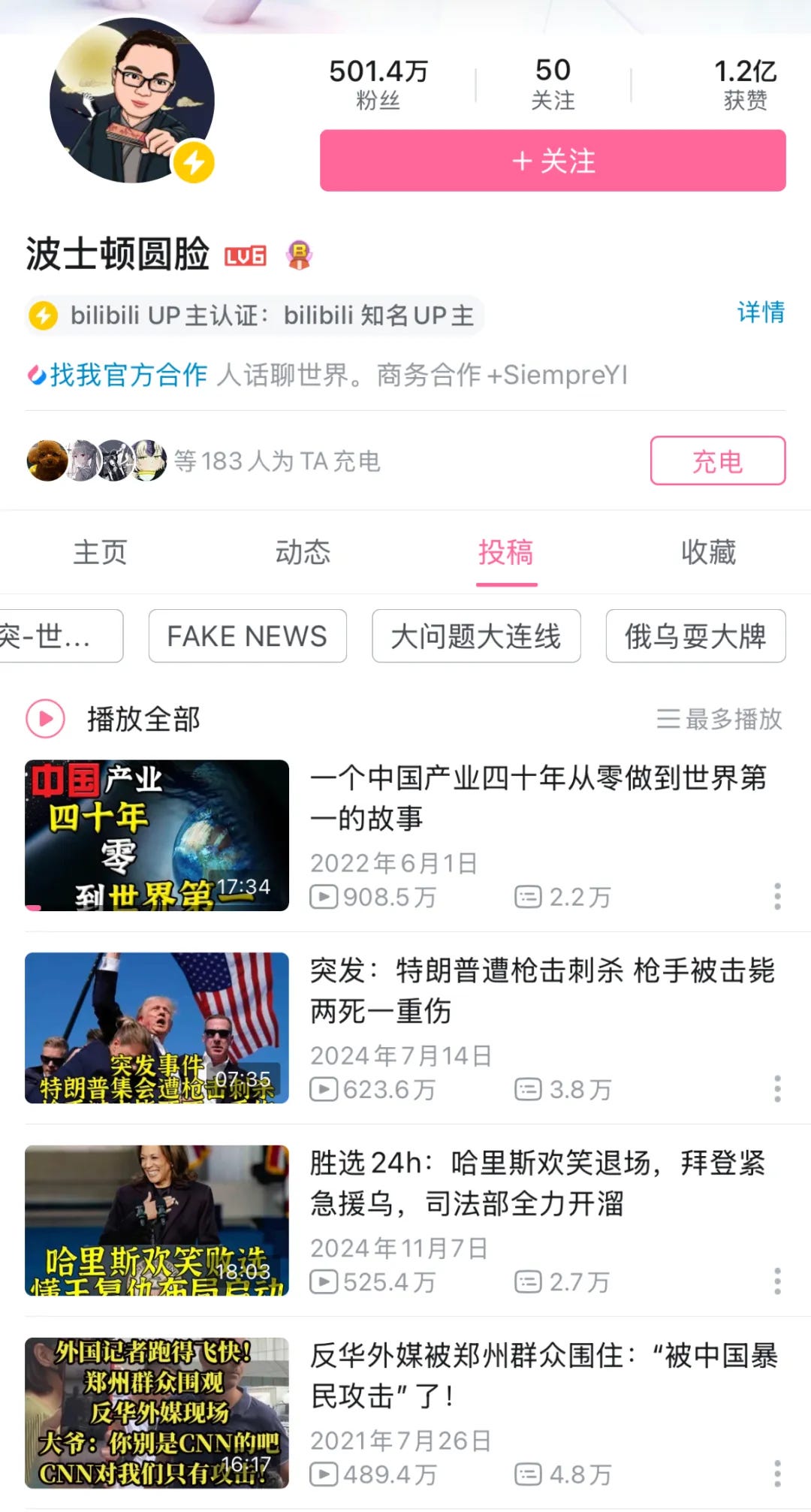Follow 波士顿圆脸 with the +关注 button
811x1512 pixels.
[553, 161]
